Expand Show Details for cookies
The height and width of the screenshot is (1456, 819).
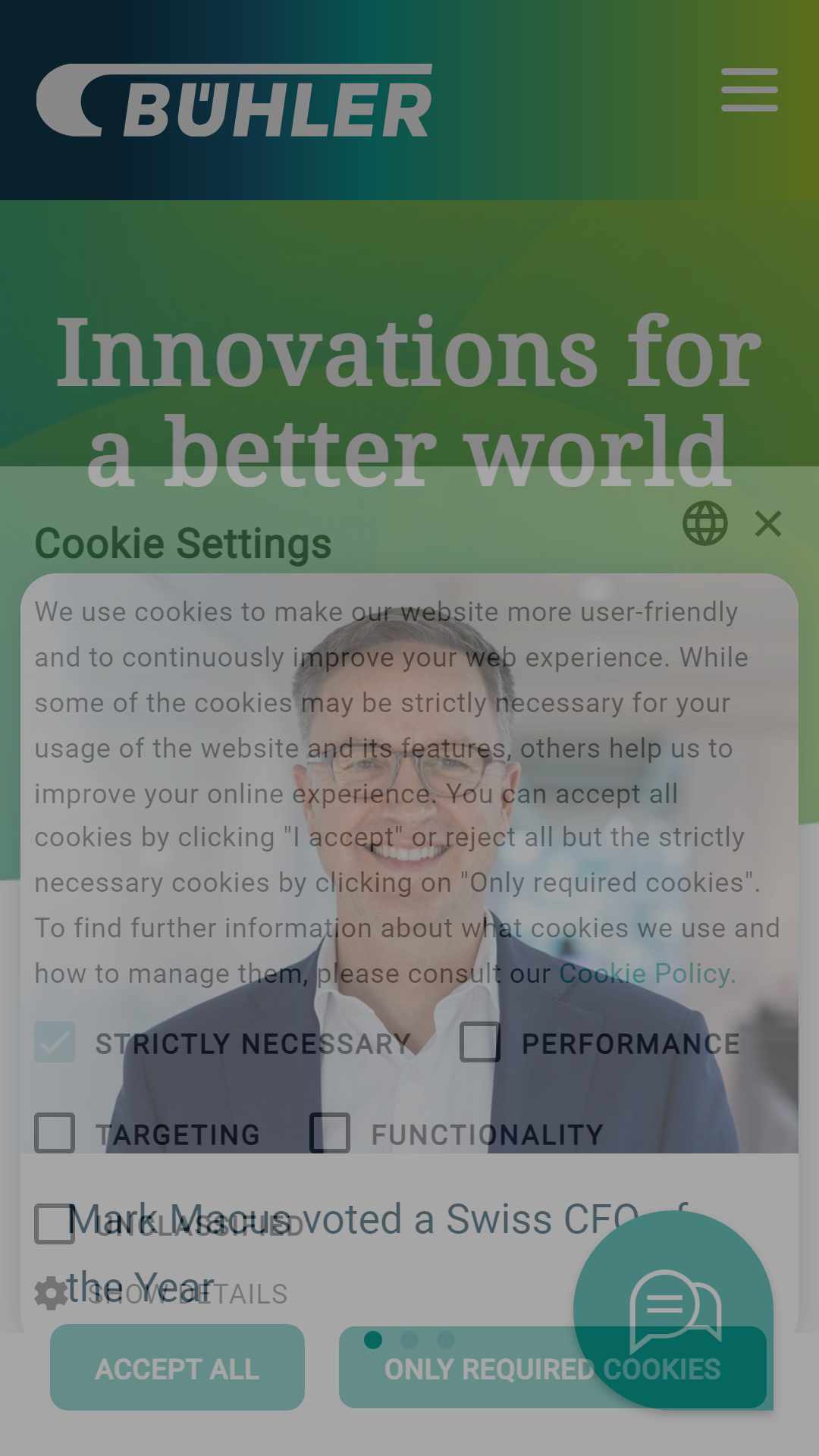point(162,1293)
